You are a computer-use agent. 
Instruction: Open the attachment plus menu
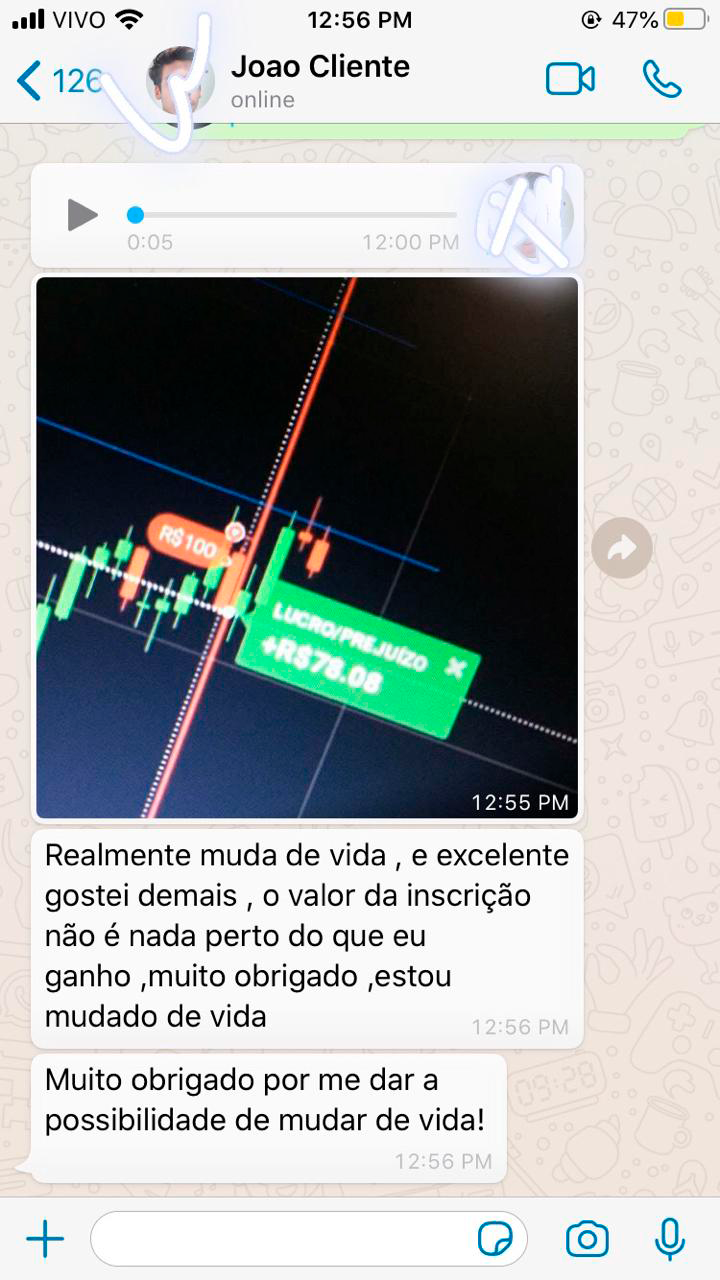45,1240
